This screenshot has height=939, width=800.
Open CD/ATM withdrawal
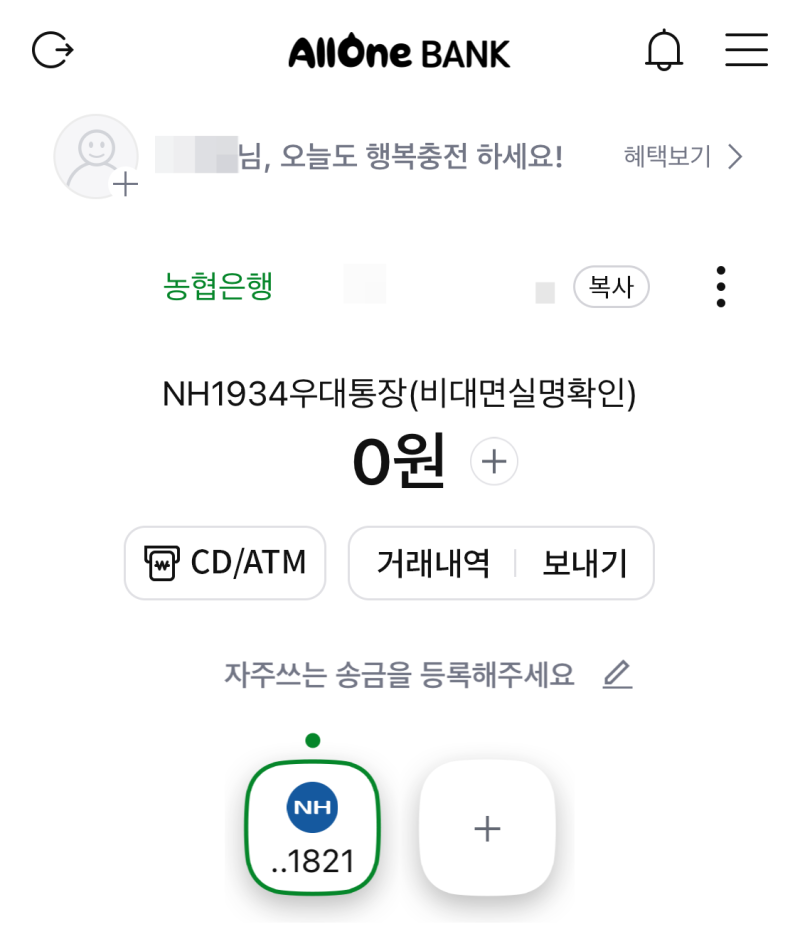pos(225,563)
